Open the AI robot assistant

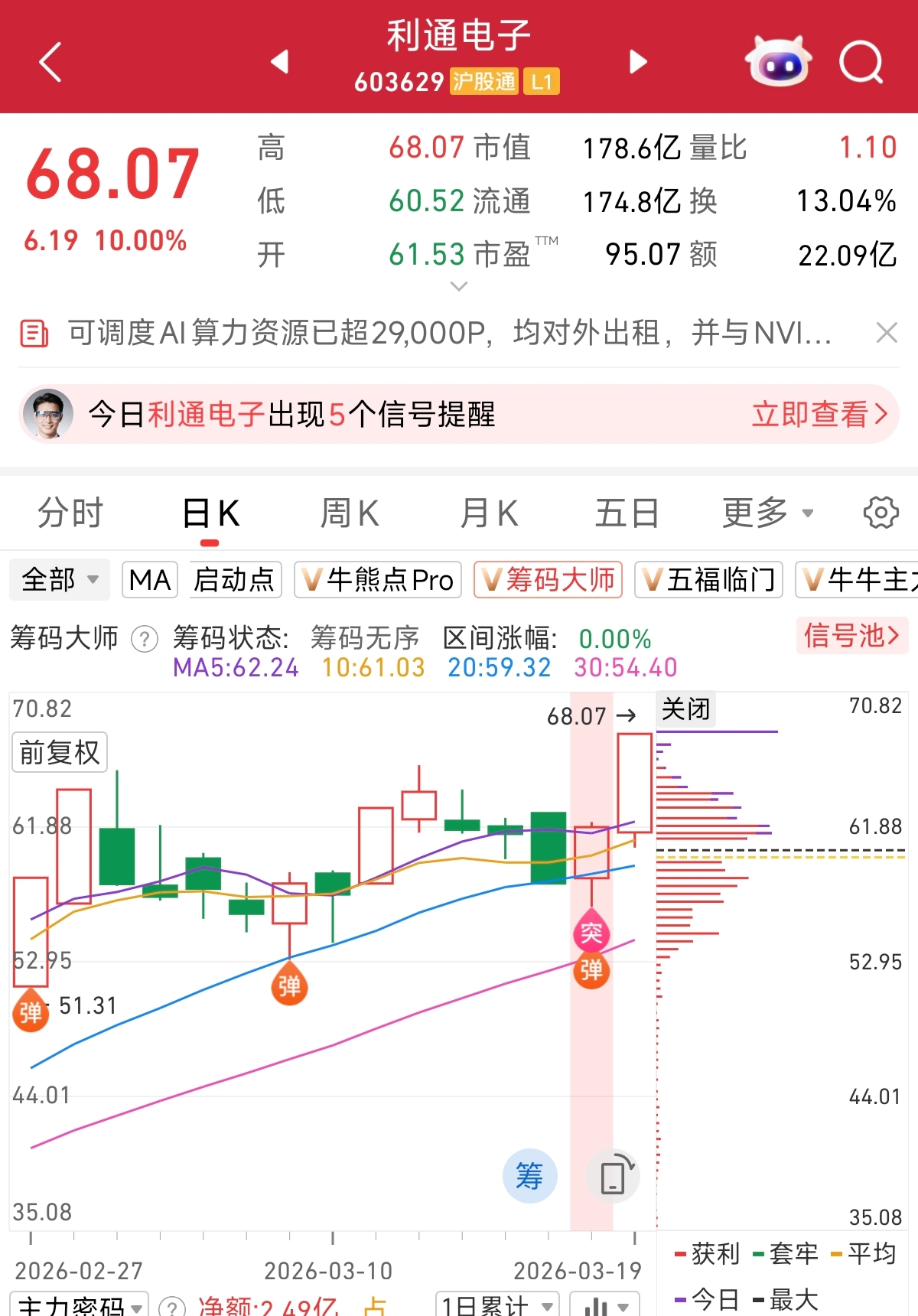click(x=778, y=61)
